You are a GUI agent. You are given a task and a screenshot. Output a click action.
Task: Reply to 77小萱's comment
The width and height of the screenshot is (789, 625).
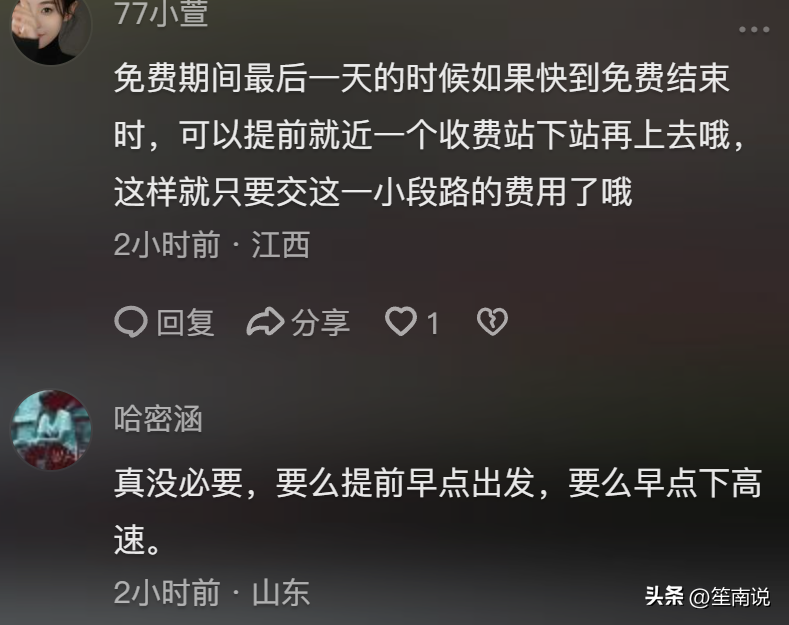165,322
